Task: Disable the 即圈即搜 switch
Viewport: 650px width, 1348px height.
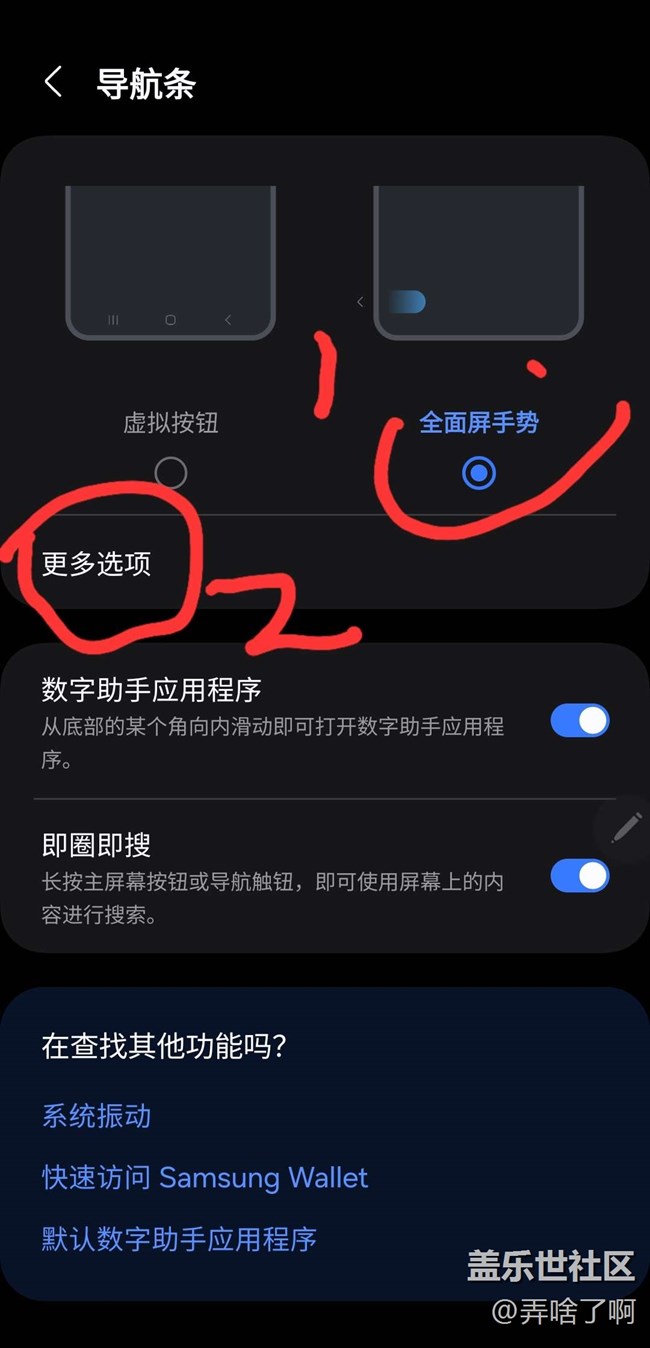Action: pos(580,876)
